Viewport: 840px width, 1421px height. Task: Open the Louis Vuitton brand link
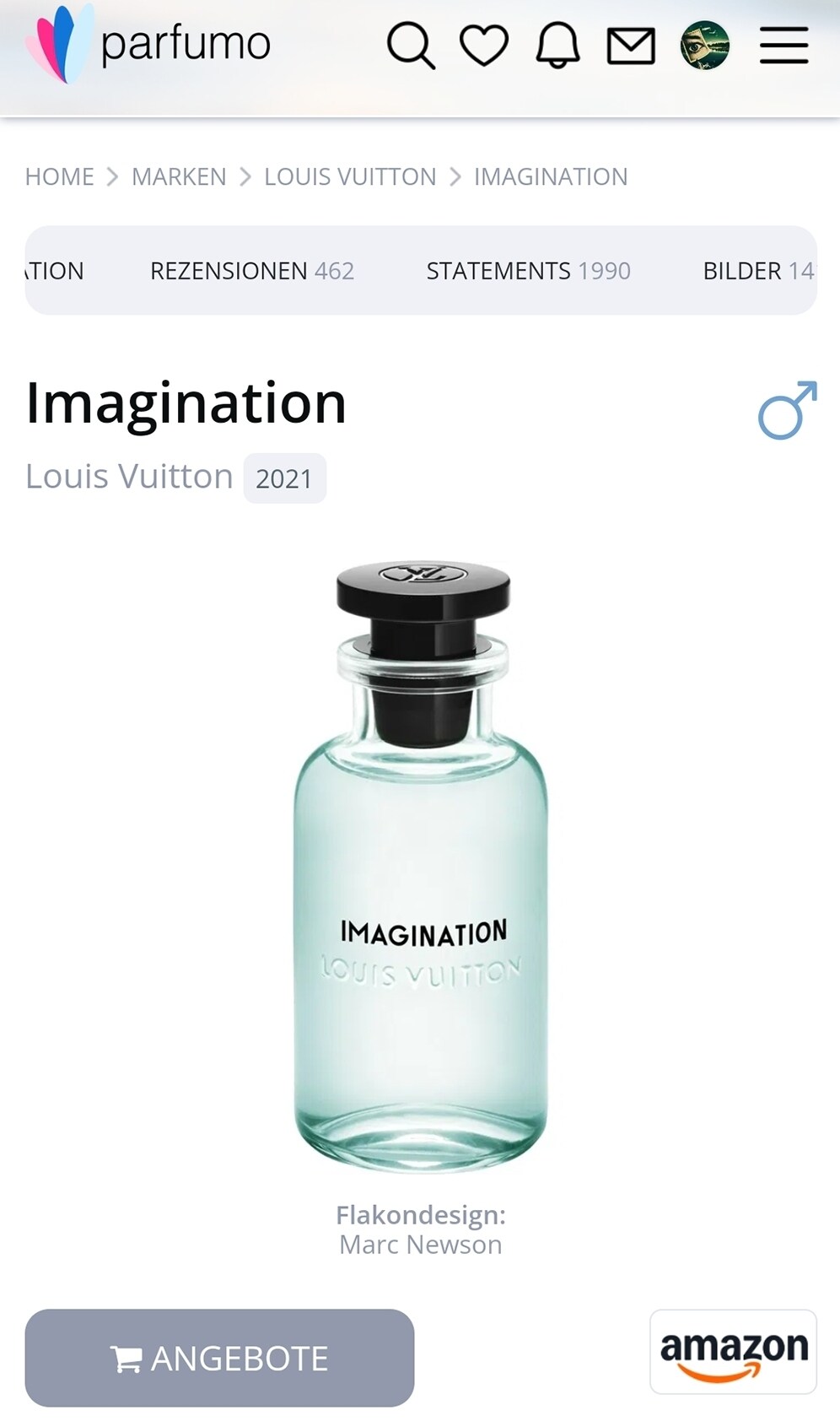coord(129,477)
